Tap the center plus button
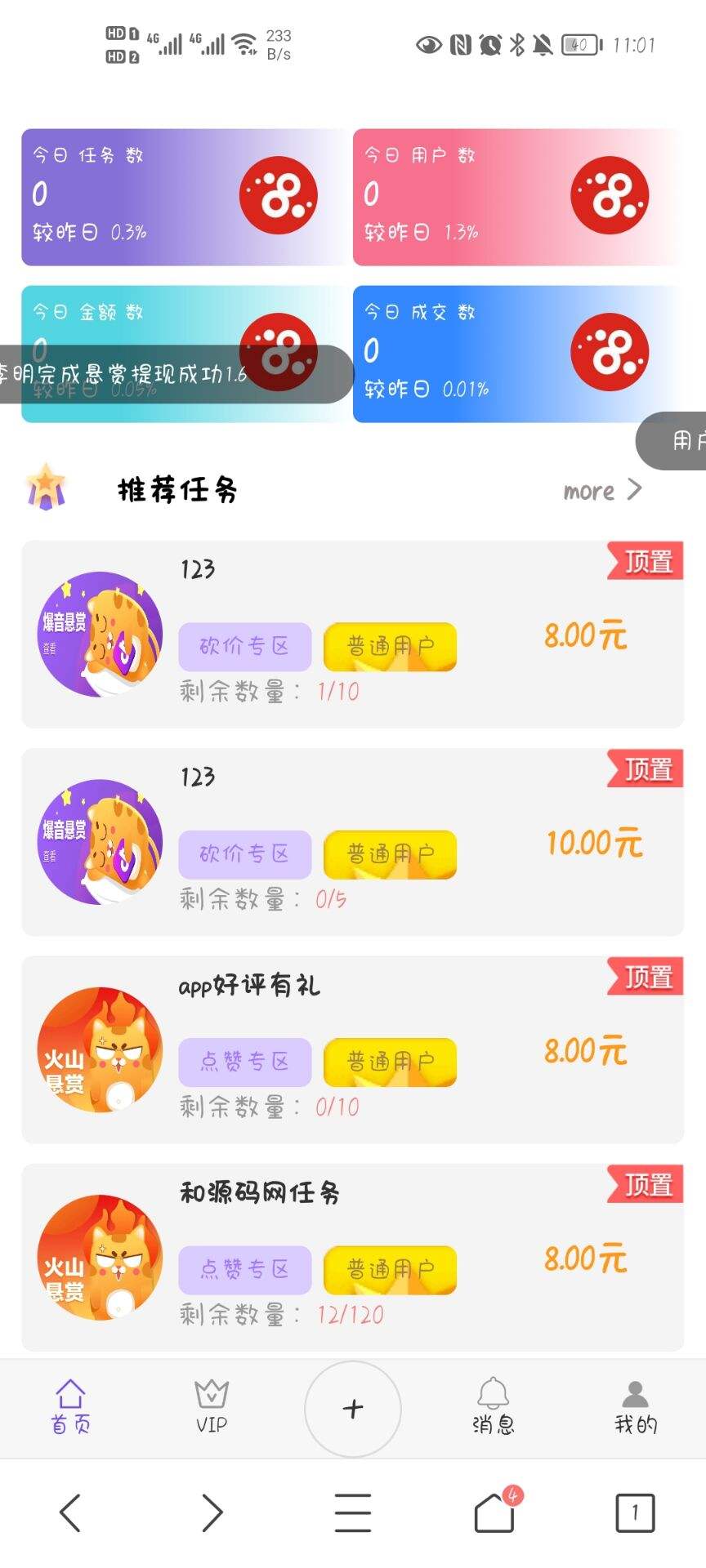Image resolution: width=706 pixels, height=1568 pixels. 353,1409
